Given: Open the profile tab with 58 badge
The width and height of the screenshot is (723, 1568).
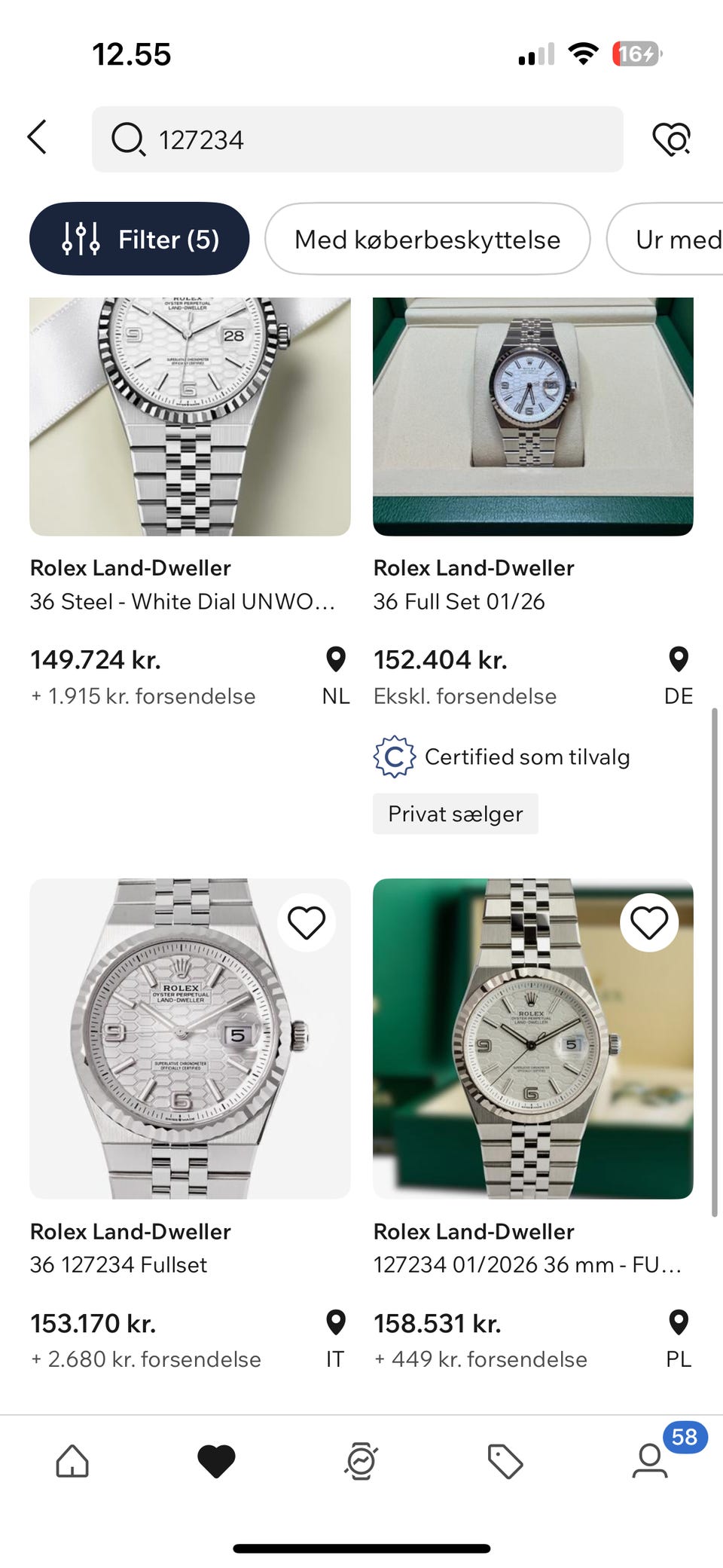Looking at the screenshot, I should (651, 1459).
